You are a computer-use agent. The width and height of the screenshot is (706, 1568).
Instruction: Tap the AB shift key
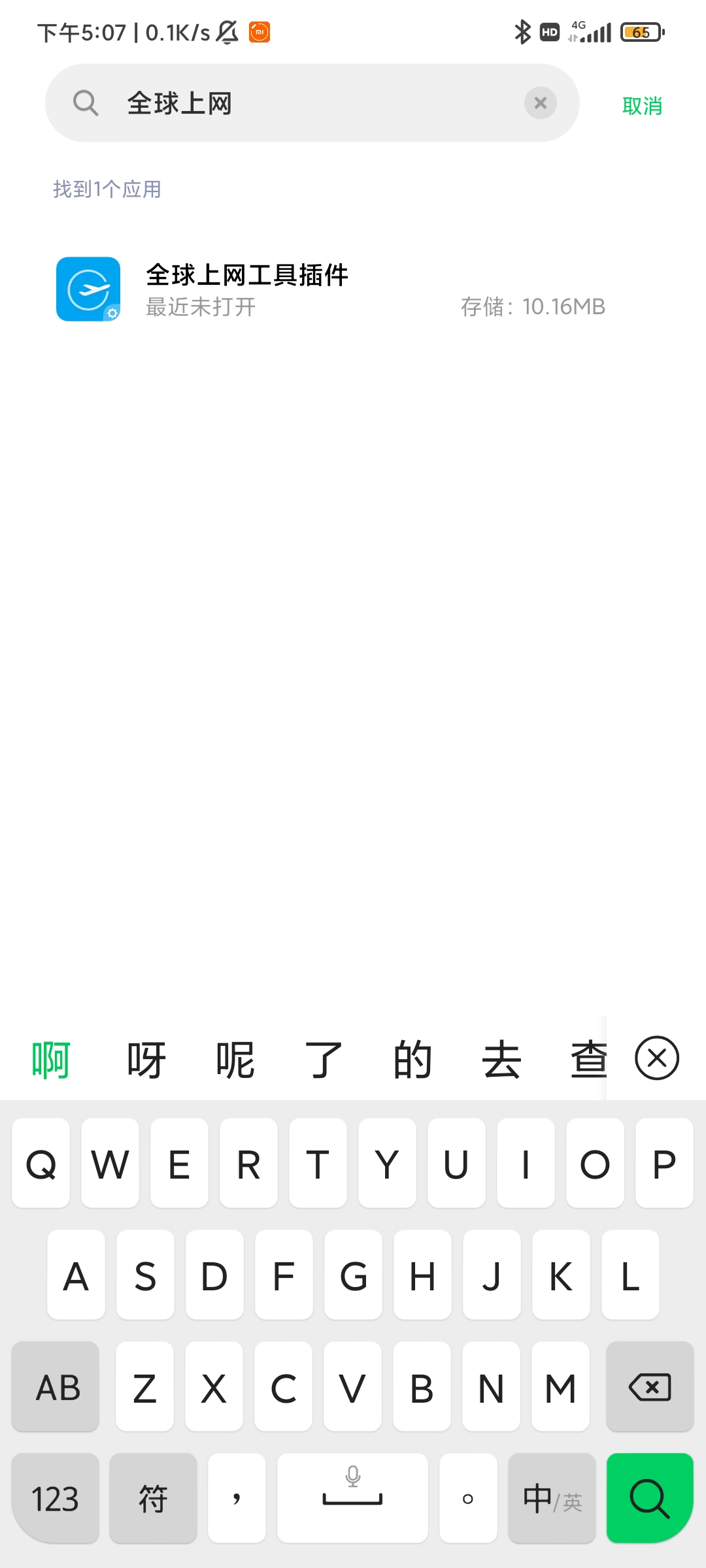56,1386
